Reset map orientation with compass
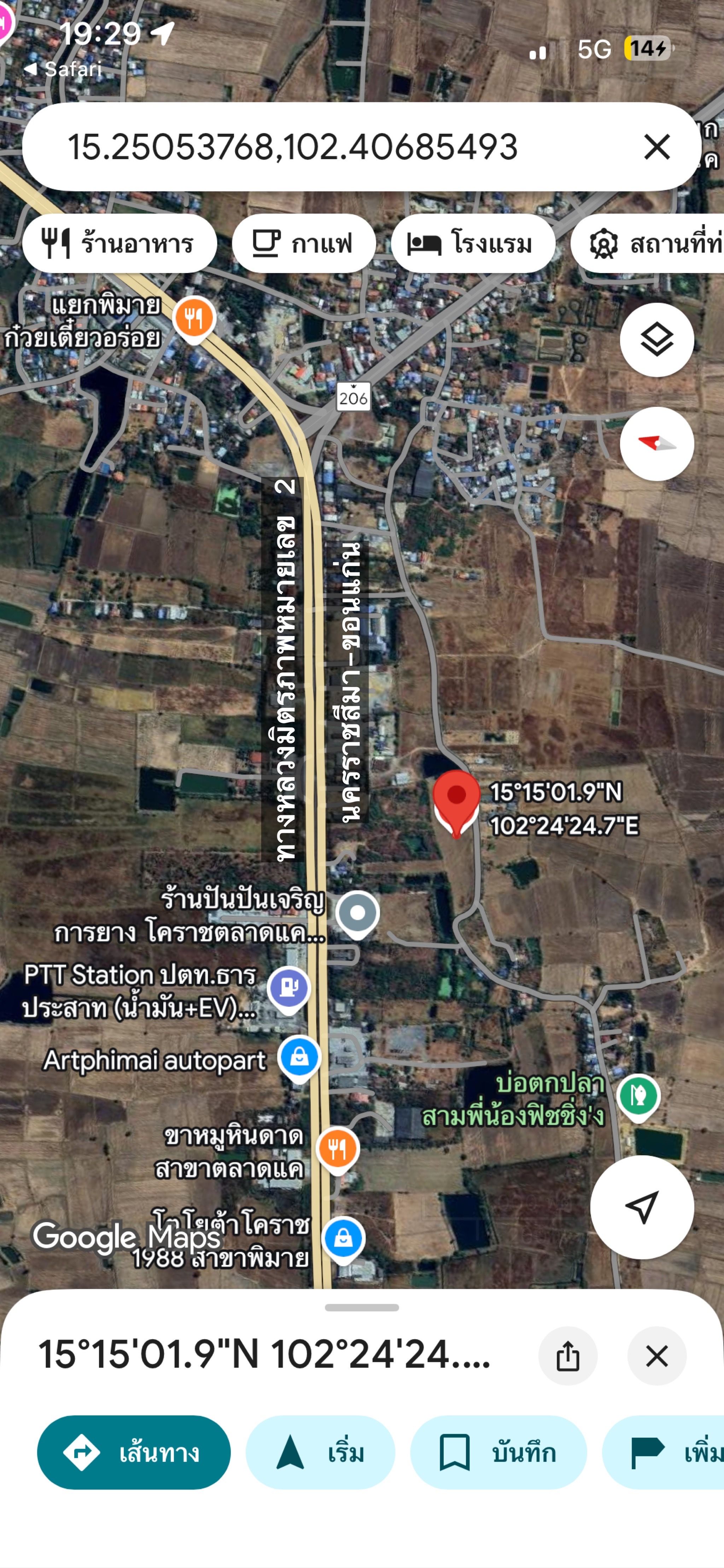 656,444
